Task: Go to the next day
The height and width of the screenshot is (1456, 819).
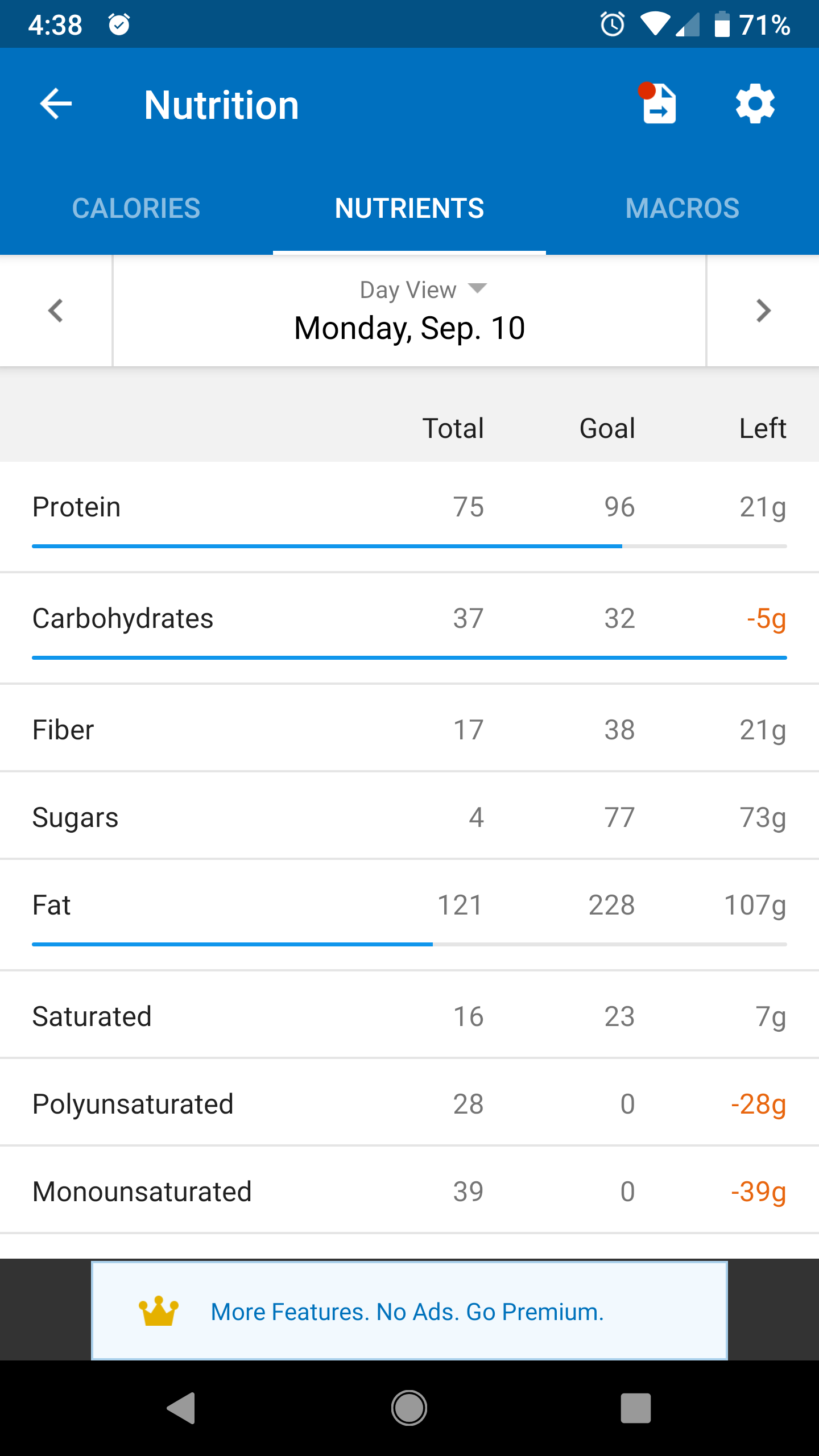Action: coord(763,311)
